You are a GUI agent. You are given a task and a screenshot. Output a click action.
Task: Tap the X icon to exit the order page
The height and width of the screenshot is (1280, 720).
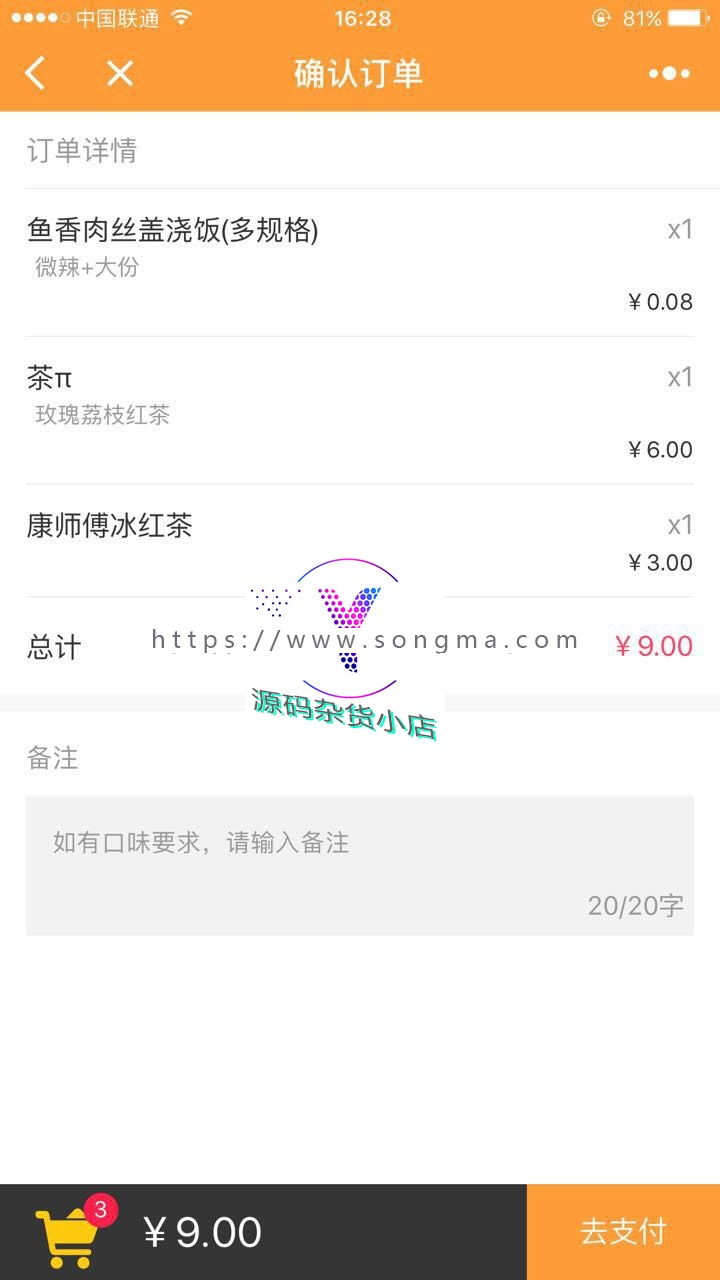tap(118, 73)
